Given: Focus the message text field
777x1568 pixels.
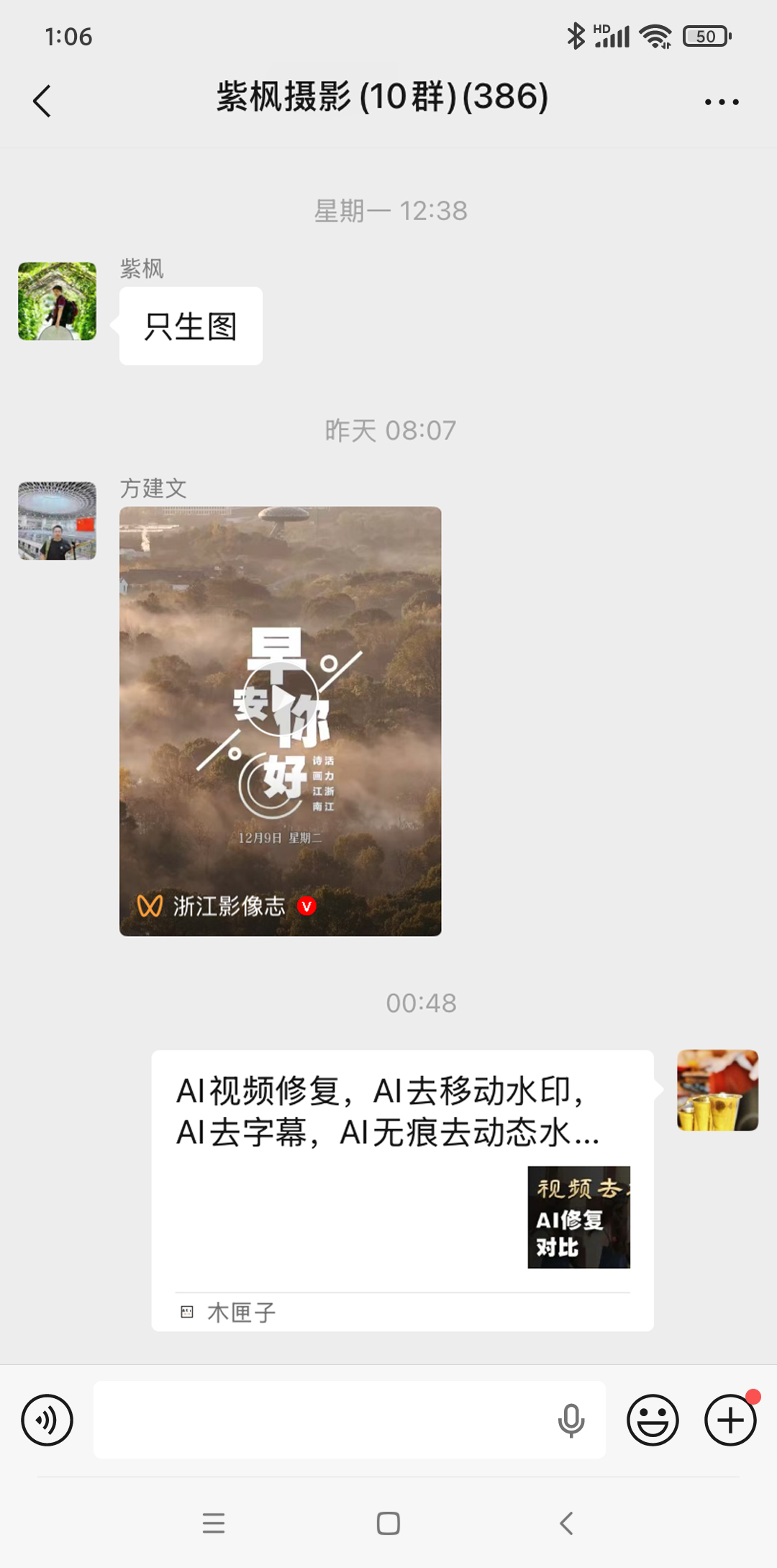Looking at the screenshot, I should tap(317, 1420).
